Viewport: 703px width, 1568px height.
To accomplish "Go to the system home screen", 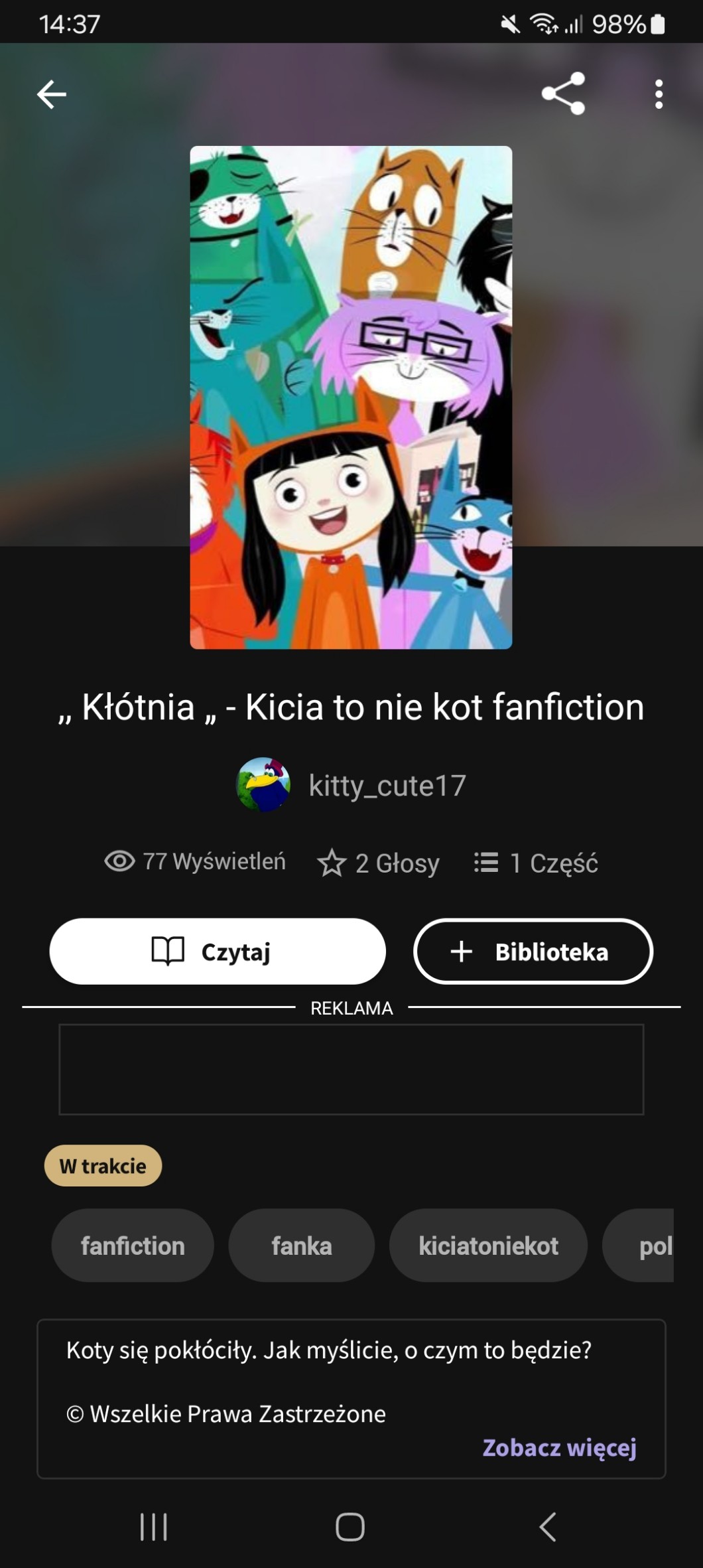I will click(x=350, y=1526).
